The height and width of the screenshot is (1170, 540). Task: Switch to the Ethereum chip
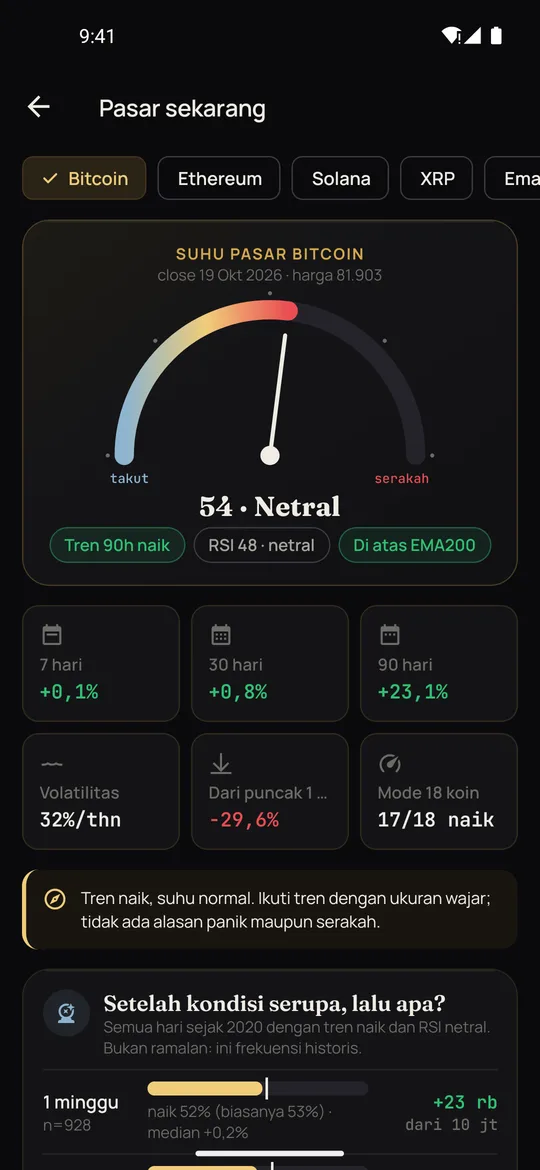click(x=219, y=178)
